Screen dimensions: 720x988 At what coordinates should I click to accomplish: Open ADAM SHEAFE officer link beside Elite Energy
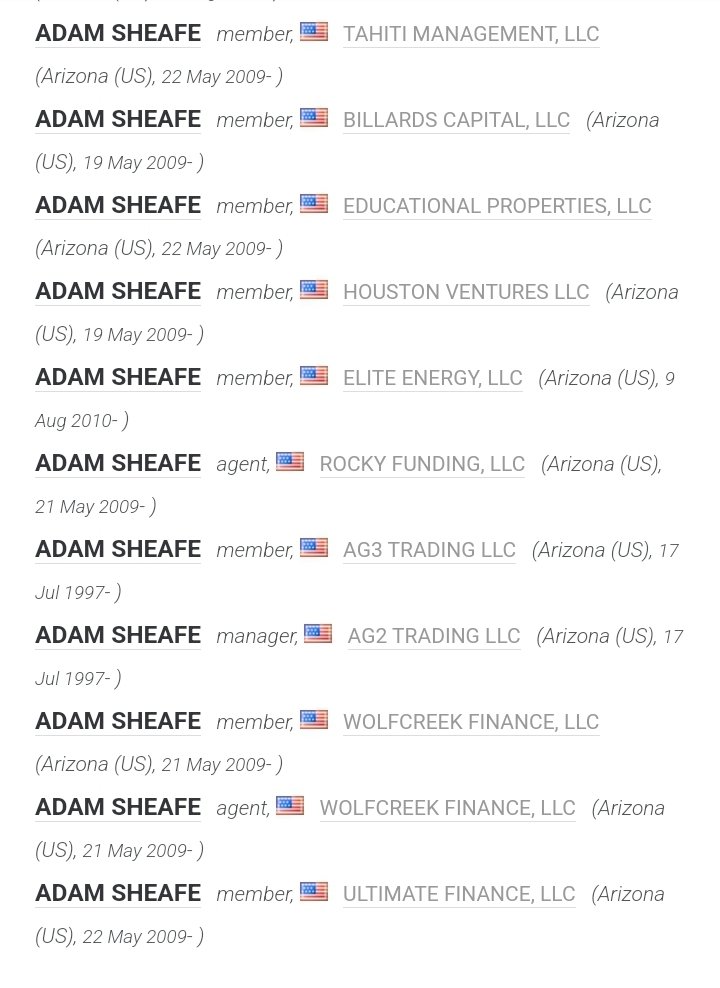[118, 378]
